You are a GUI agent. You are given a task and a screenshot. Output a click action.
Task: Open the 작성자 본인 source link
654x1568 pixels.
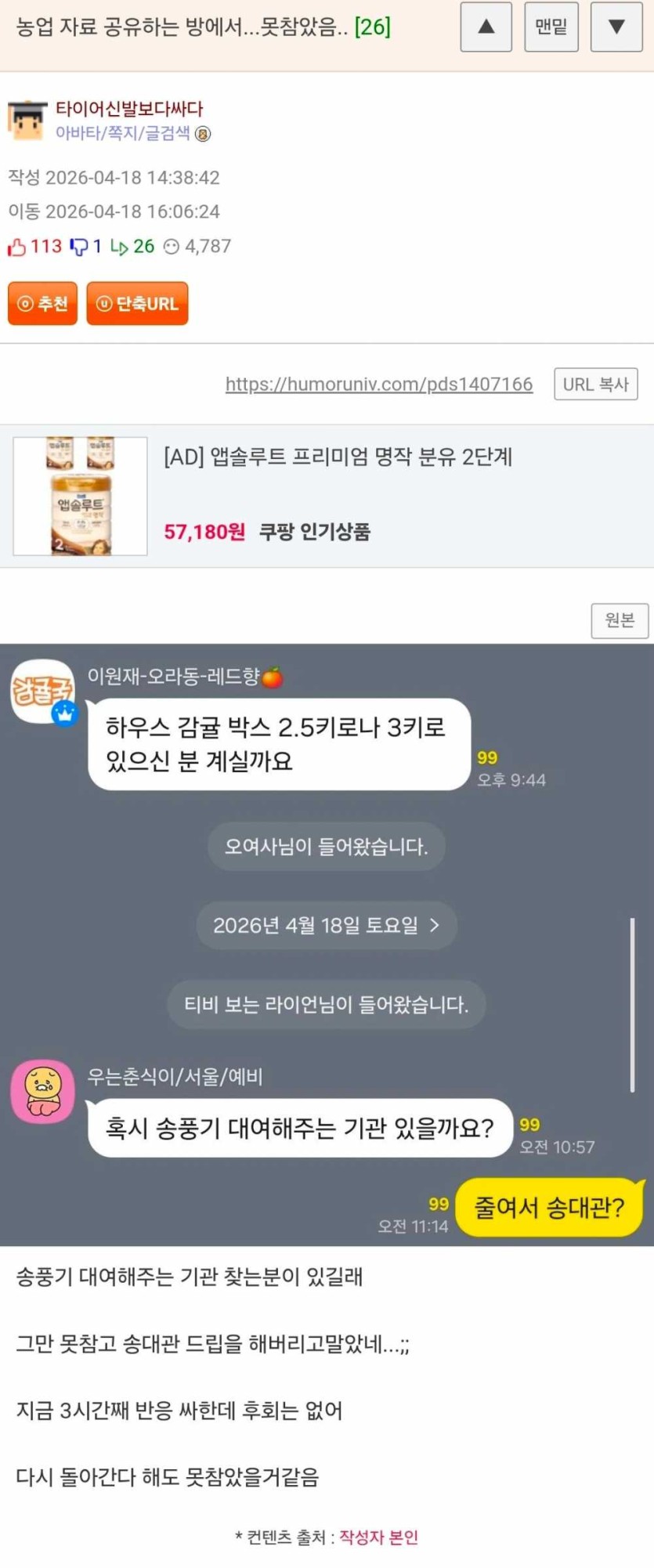(x=378, y=1537)
